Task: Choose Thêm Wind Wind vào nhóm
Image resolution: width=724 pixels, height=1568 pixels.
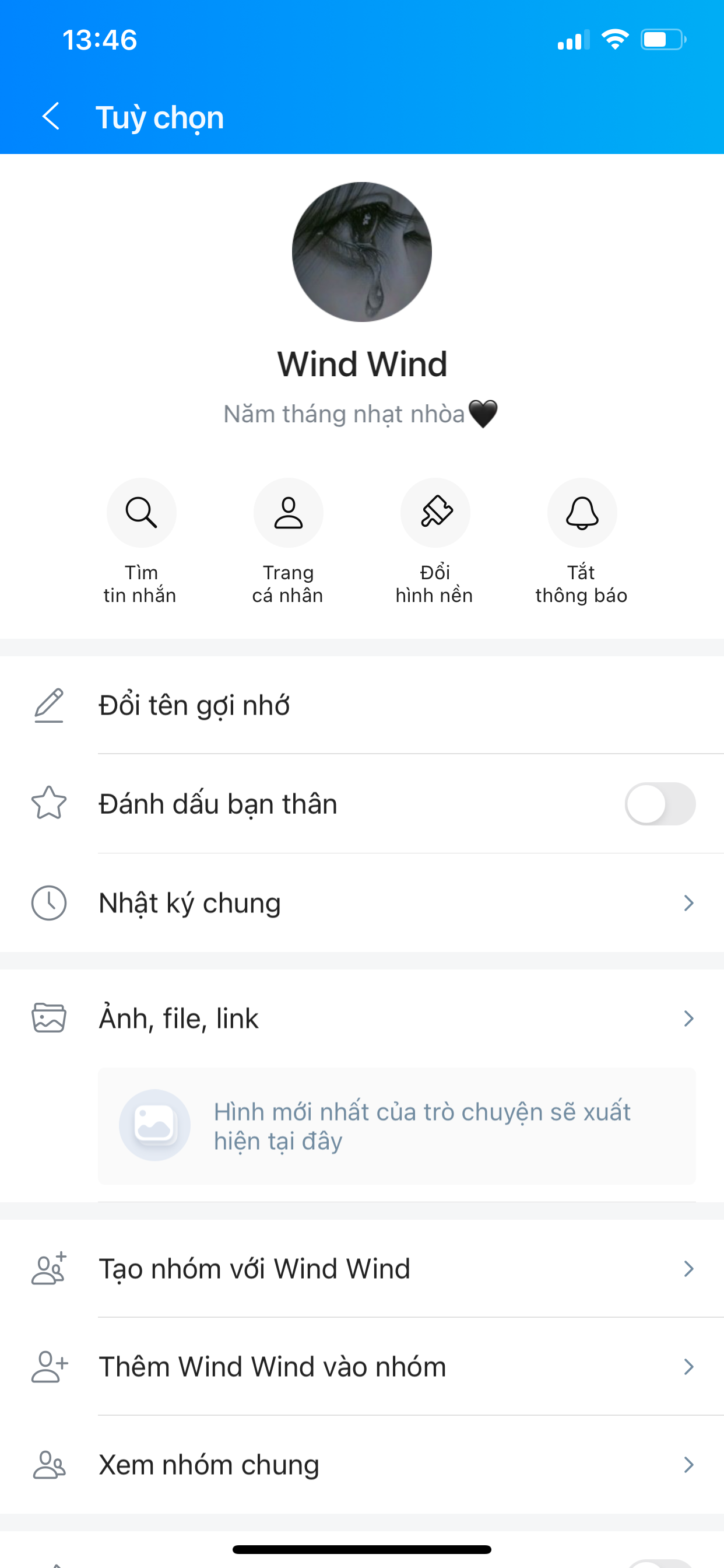Action: tap(362, 1367)
